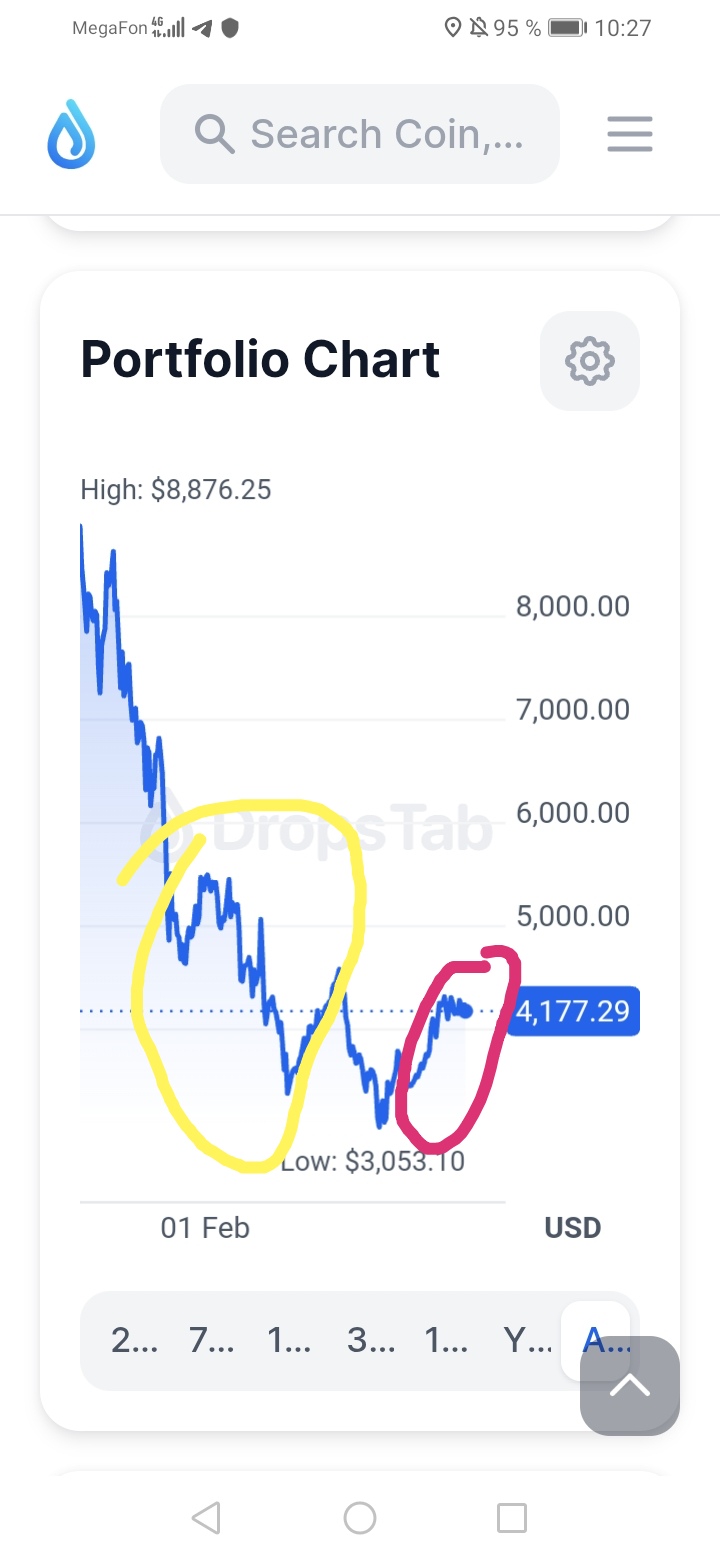Select the range tab starting with 3
720x1560 pixels.
[x=371, y=1340]
